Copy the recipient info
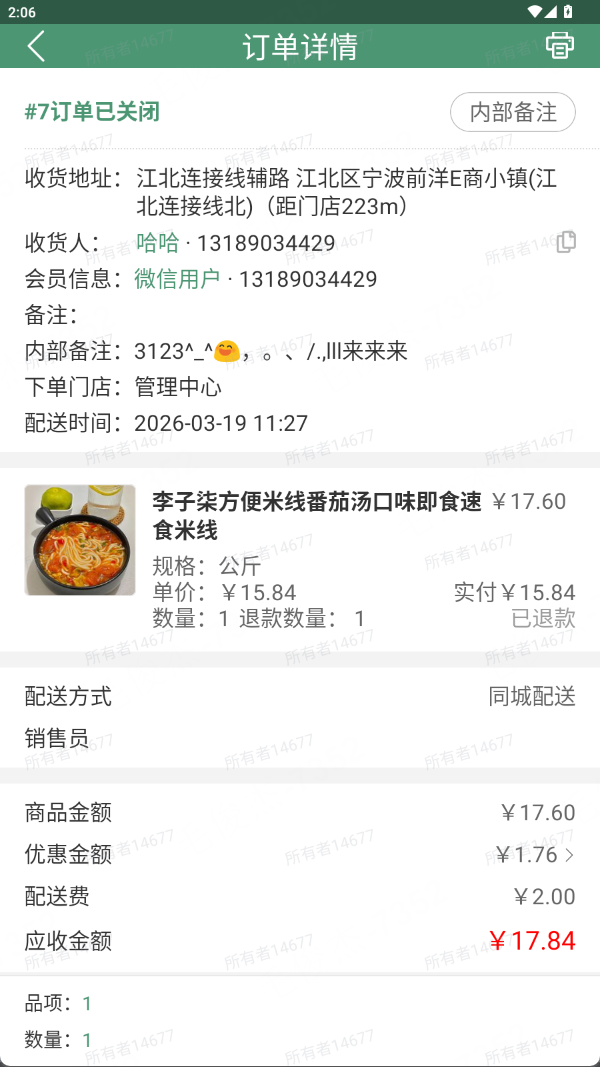Viewport: 600px width, 1067px height. point(567,241)
